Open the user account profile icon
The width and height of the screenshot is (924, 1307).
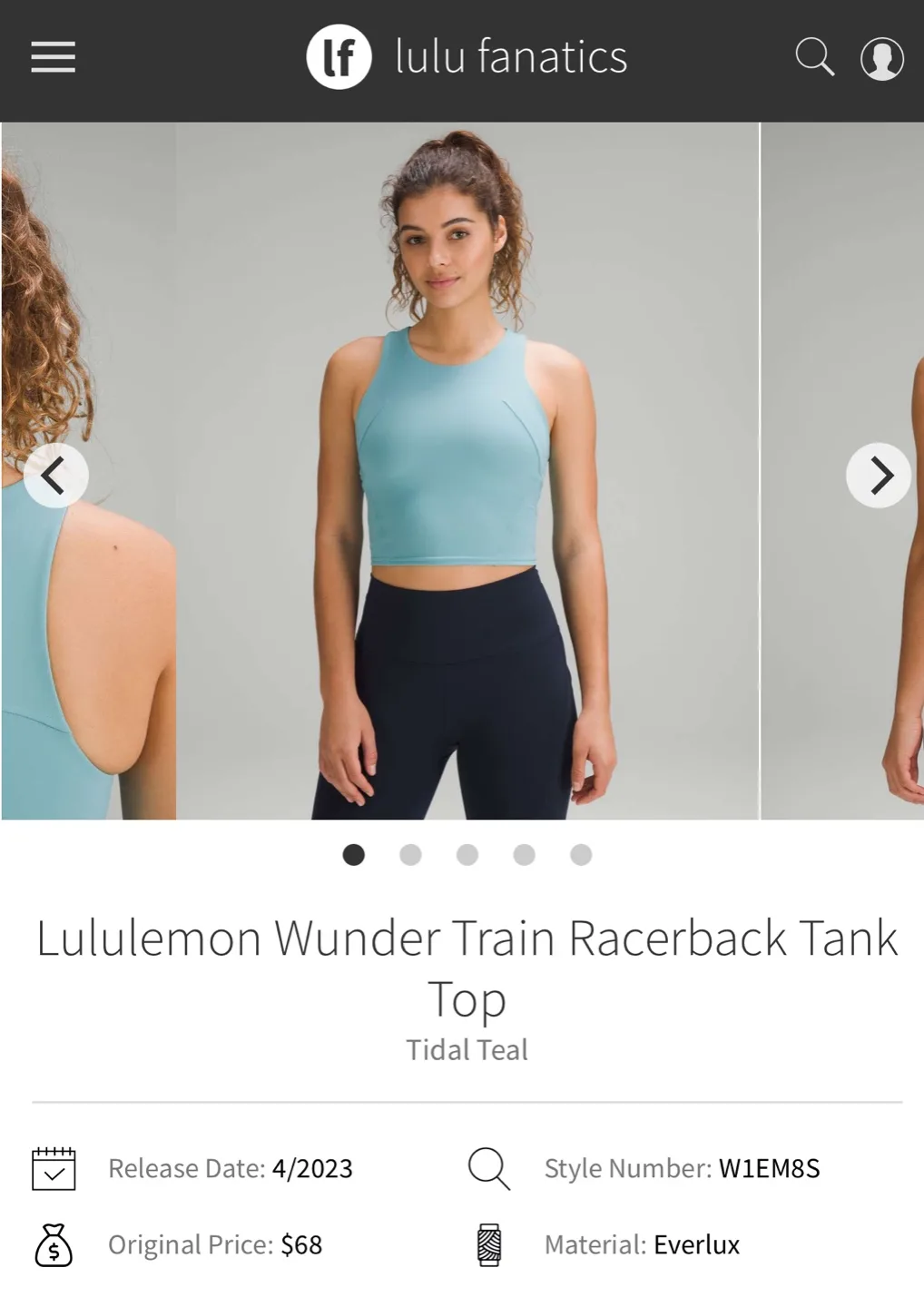click(x=881, y=58)
